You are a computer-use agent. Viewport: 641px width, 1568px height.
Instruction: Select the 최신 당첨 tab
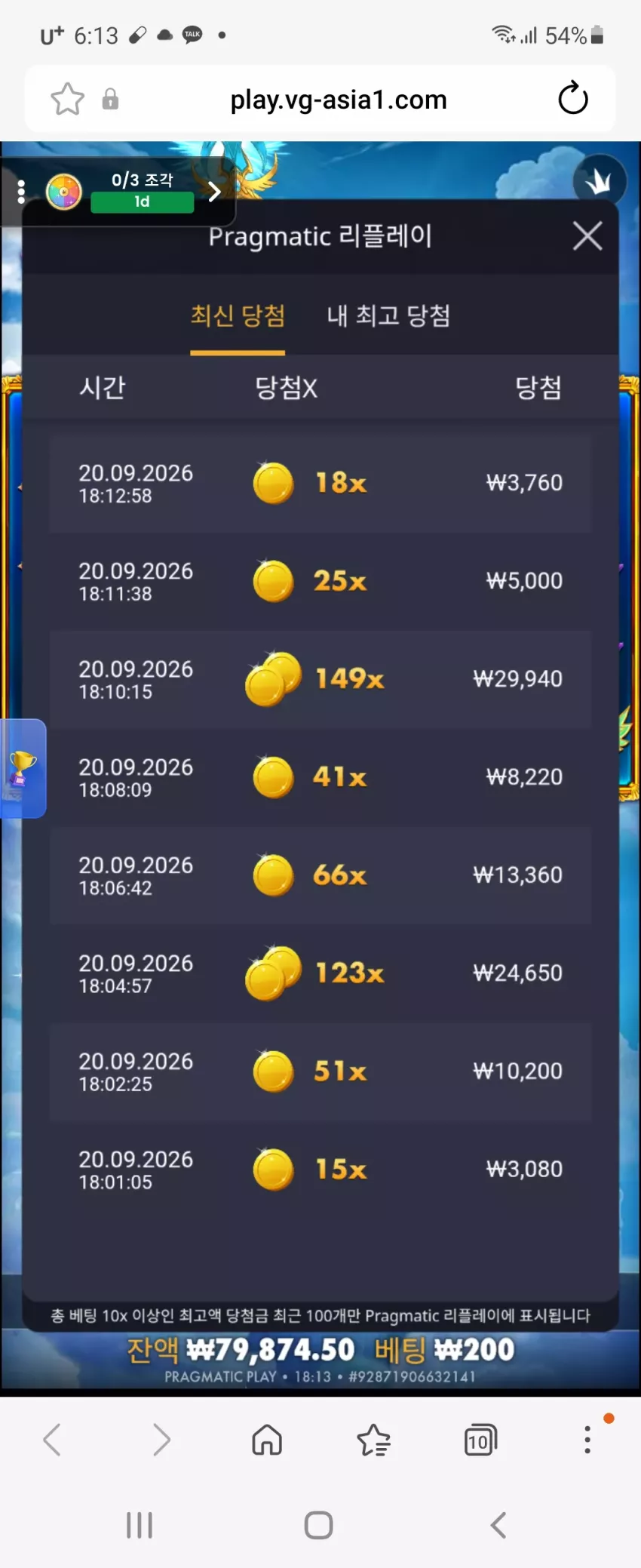tap(238, 315)
